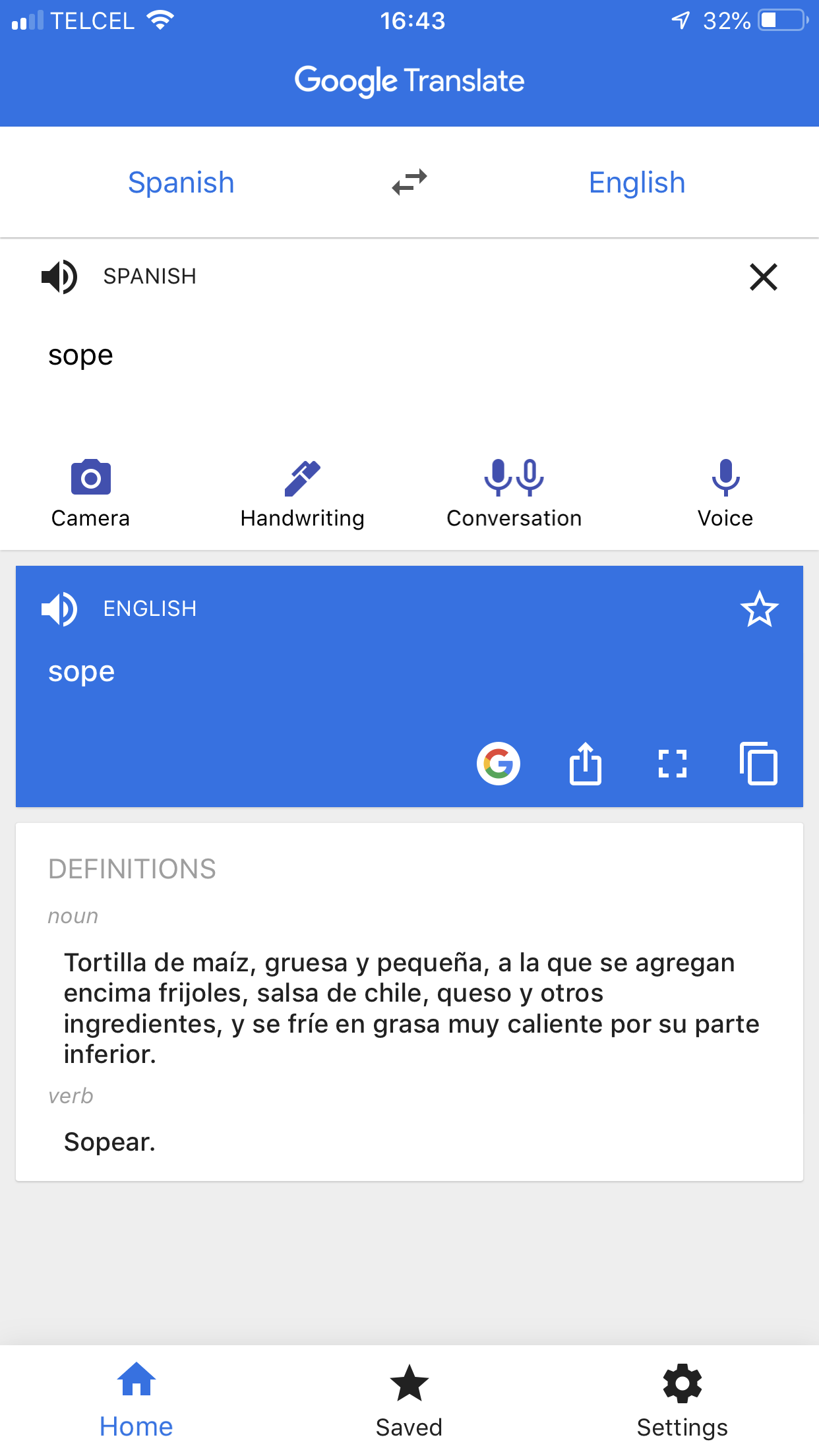
Task: Copy the translation to the clipboard
Action: coord(759,764)
